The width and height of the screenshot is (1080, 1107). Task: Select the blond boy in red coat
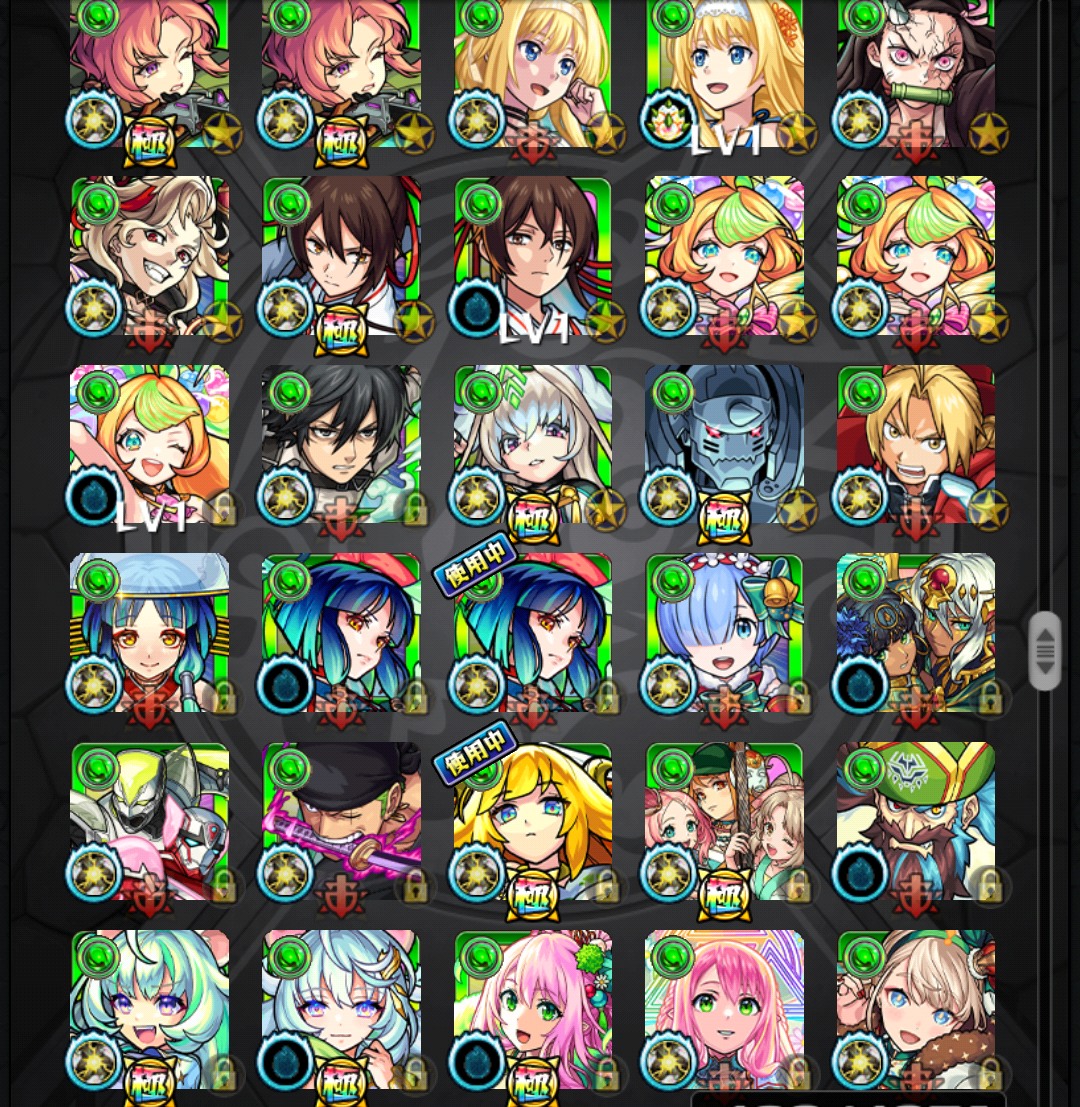[x=916, y=445]
